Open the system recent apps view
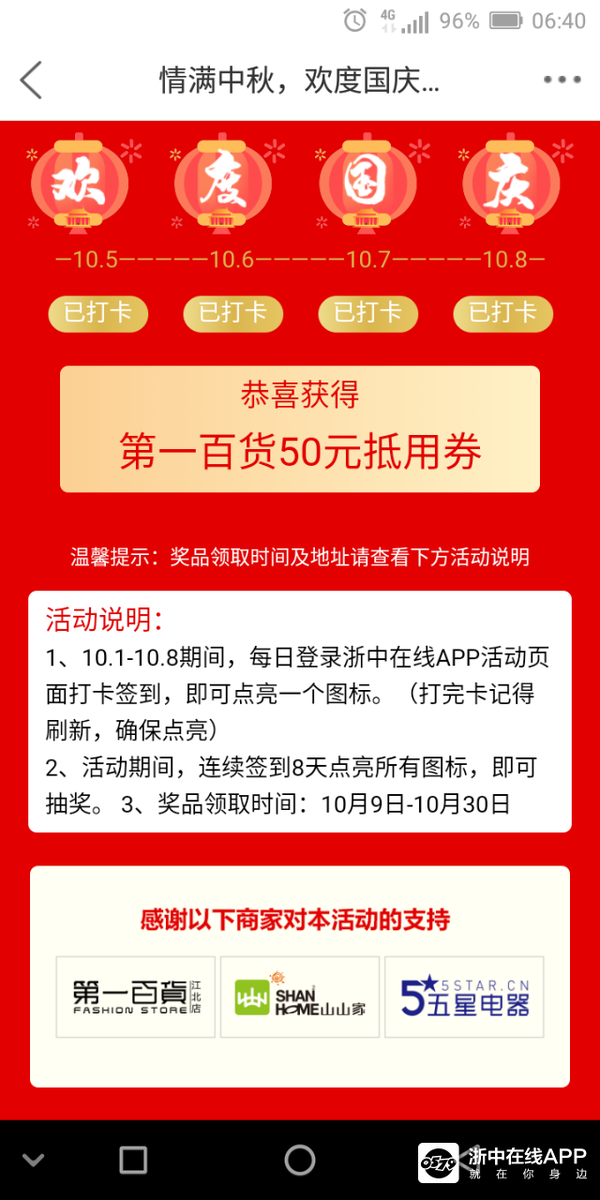 pyautogui.click(x=133, y=1159)
